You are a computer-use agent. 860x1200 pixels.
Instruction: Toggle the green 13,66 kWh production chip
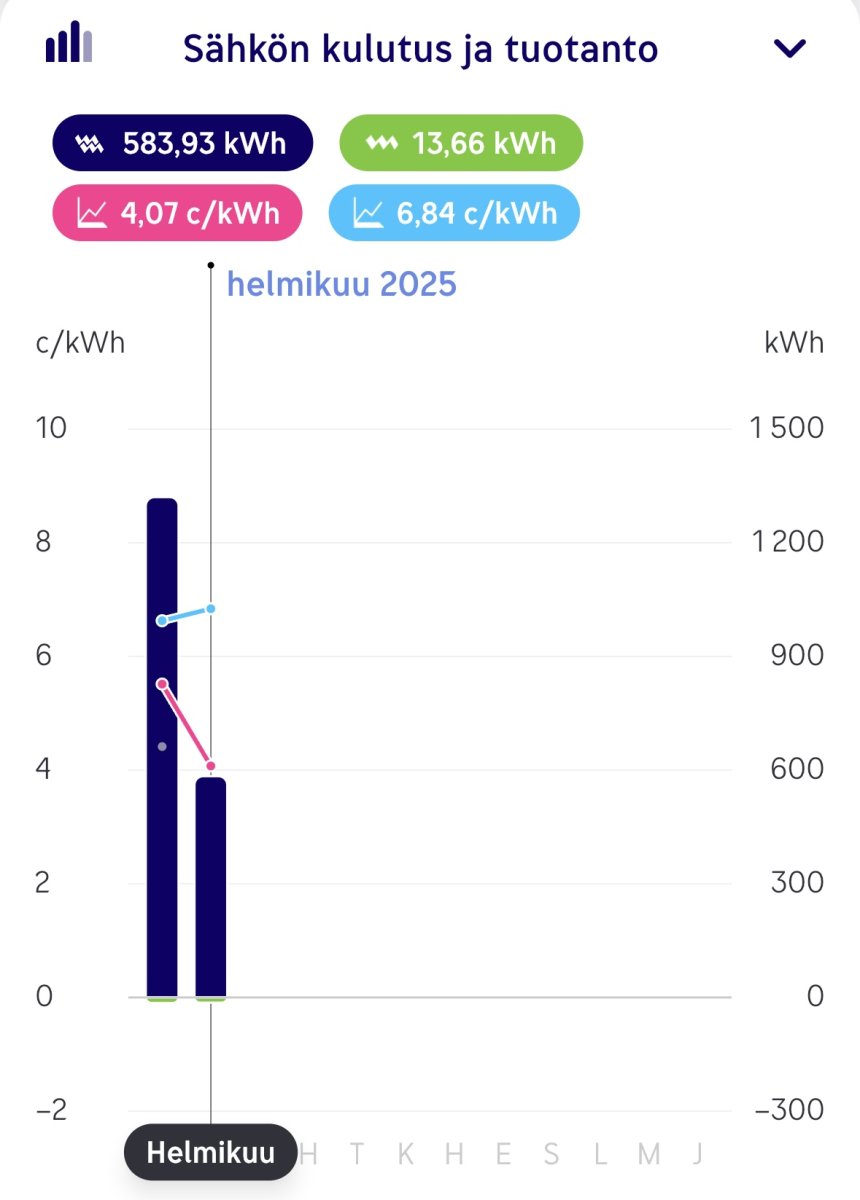click(x=461, y=143)
